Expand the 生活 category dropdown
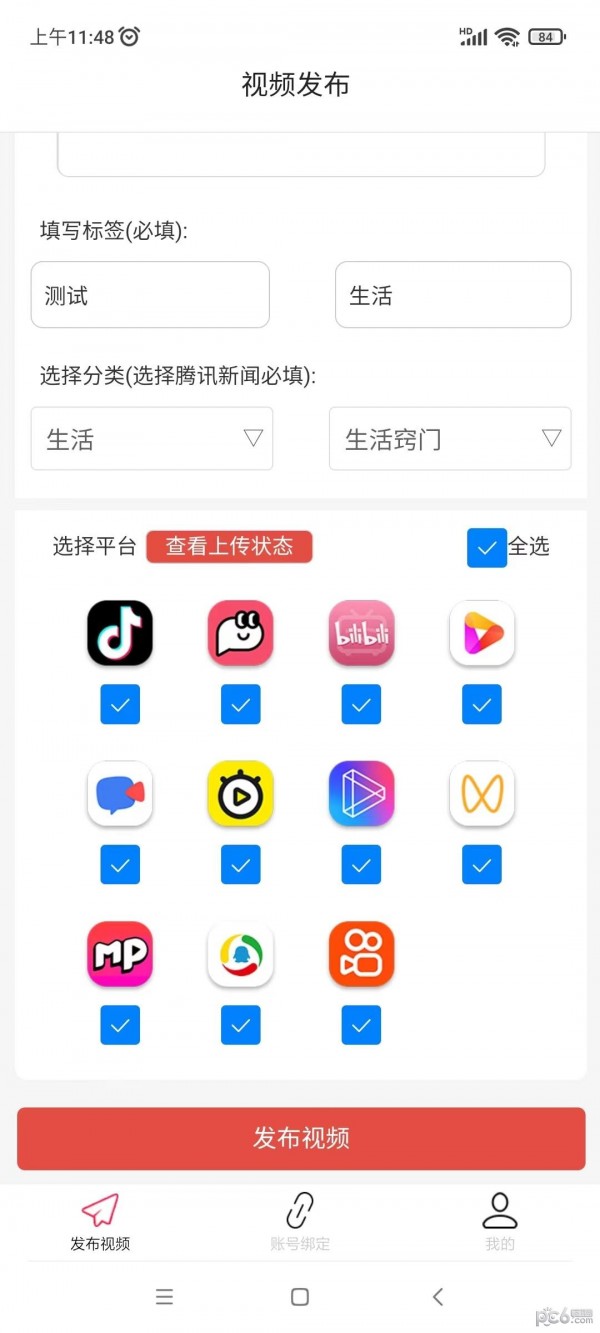 tap(152, 438)
